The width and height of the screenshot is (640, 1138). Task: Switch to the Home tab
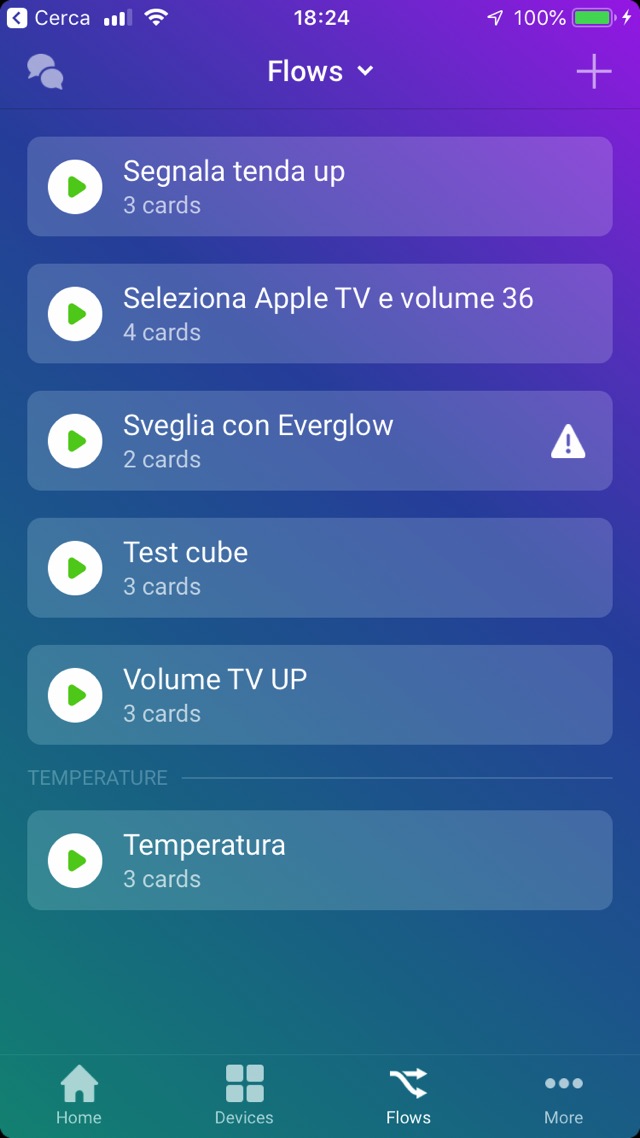(x=79, y=1095)
